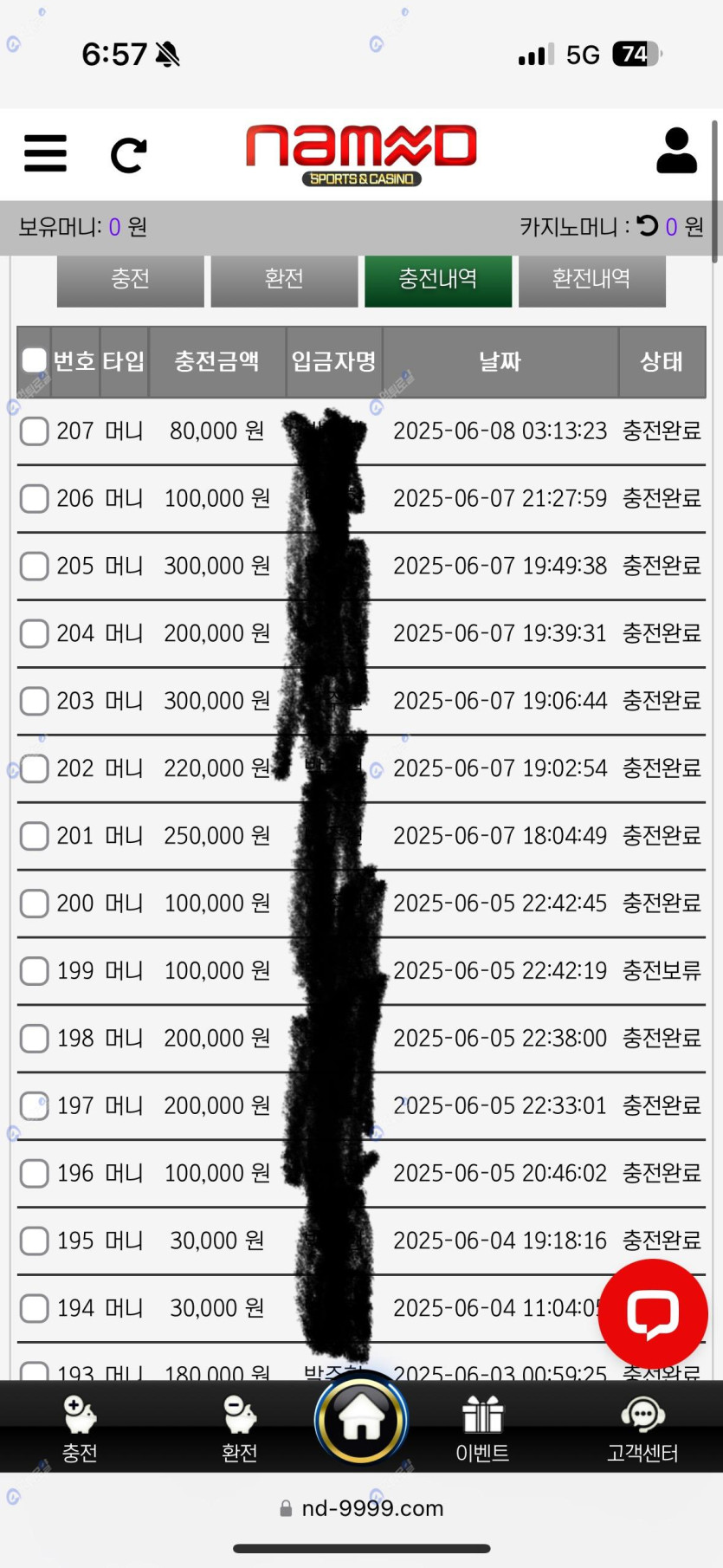723x1568 pixels.
Task: Select the 충전내역 tab
Action: pos(437,279)
